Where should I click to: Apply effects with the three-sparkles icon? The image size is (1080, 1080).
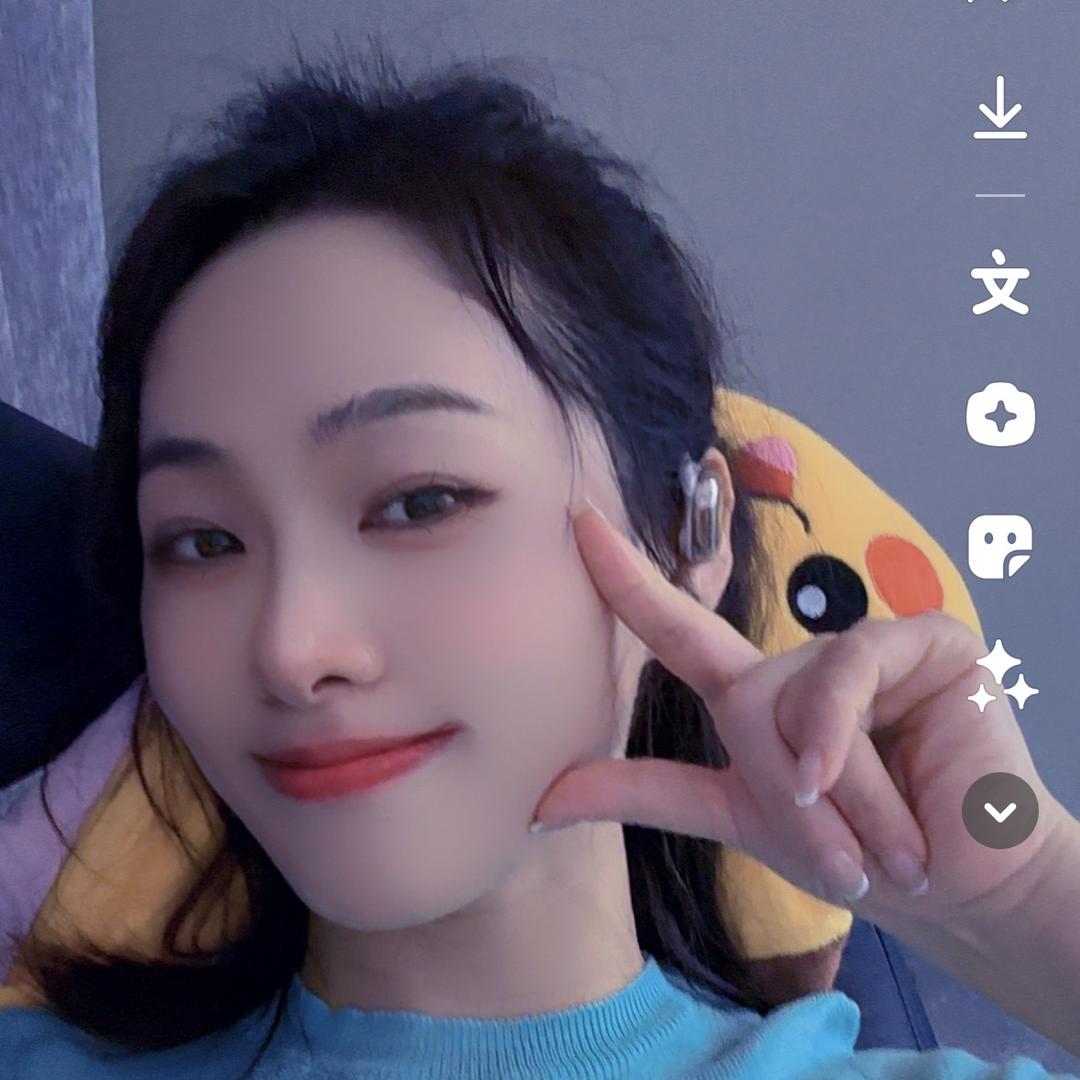pos(1002,678)
